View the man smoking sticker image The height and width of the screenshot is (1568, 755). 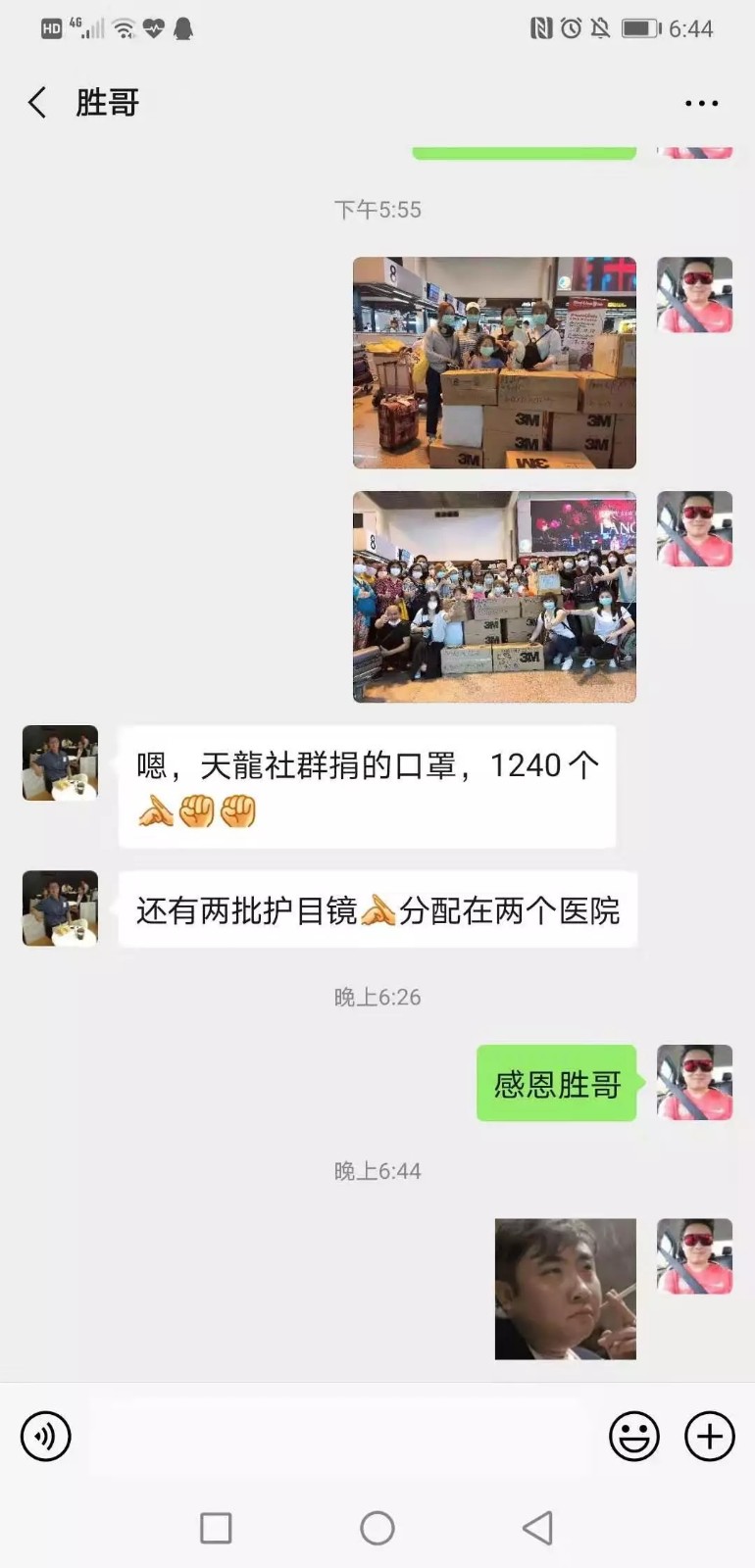[565, 1288]
